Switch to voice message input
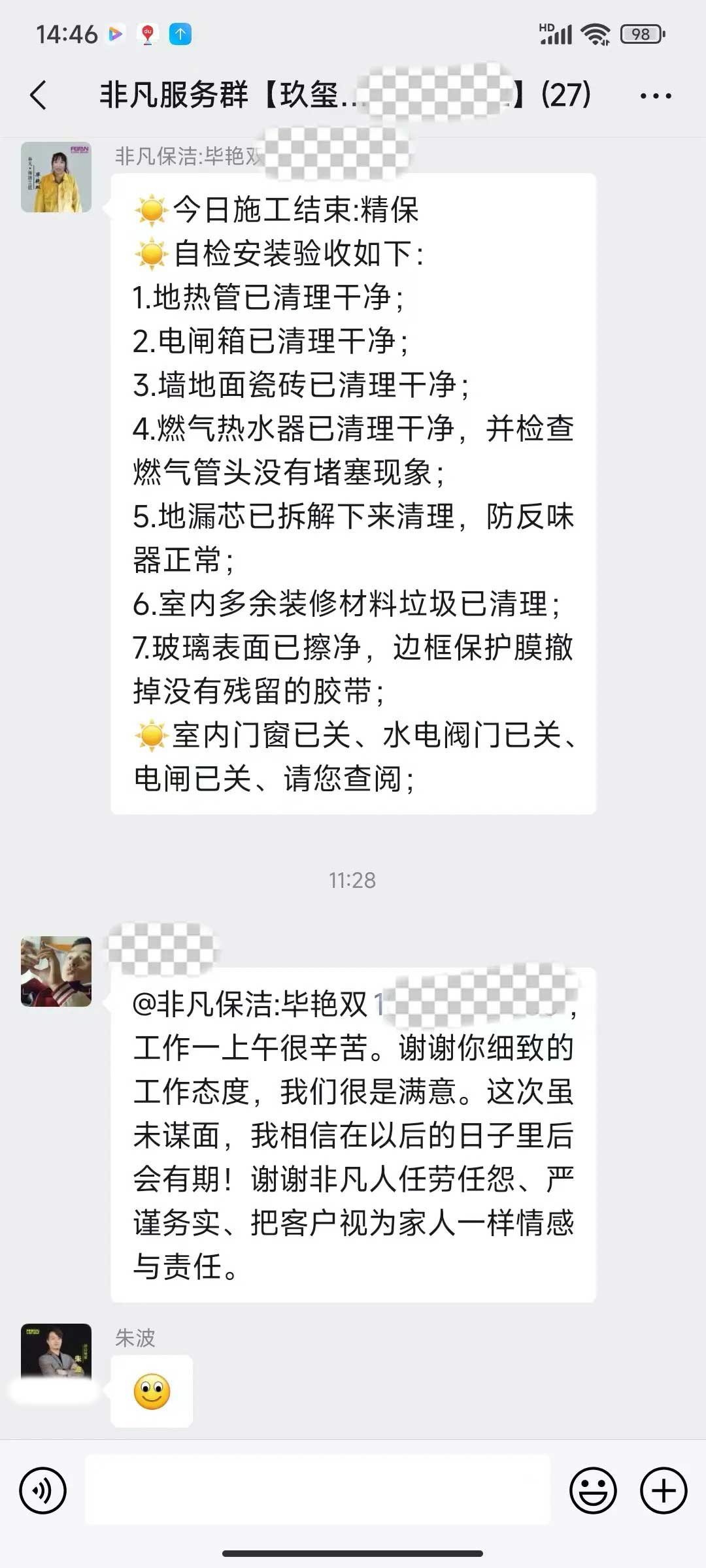 [x=43, y=1490]
